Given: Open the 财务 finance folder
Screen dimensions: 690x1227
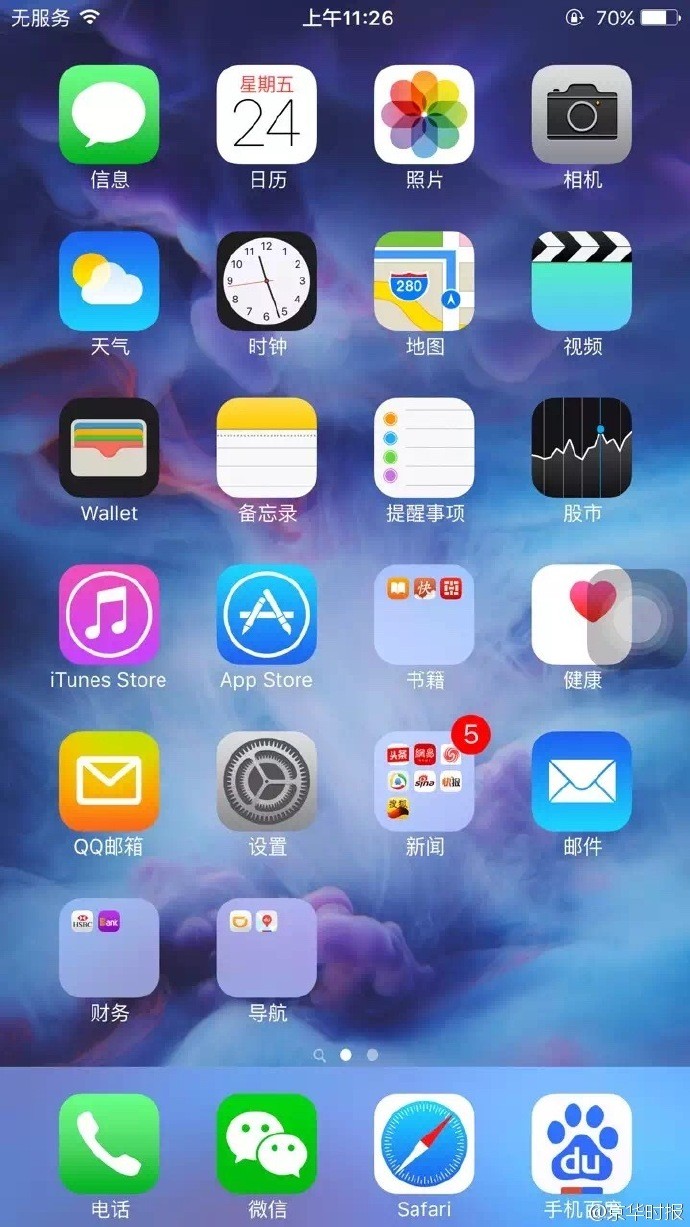Looking at the screenshot, I should [109, 947].
